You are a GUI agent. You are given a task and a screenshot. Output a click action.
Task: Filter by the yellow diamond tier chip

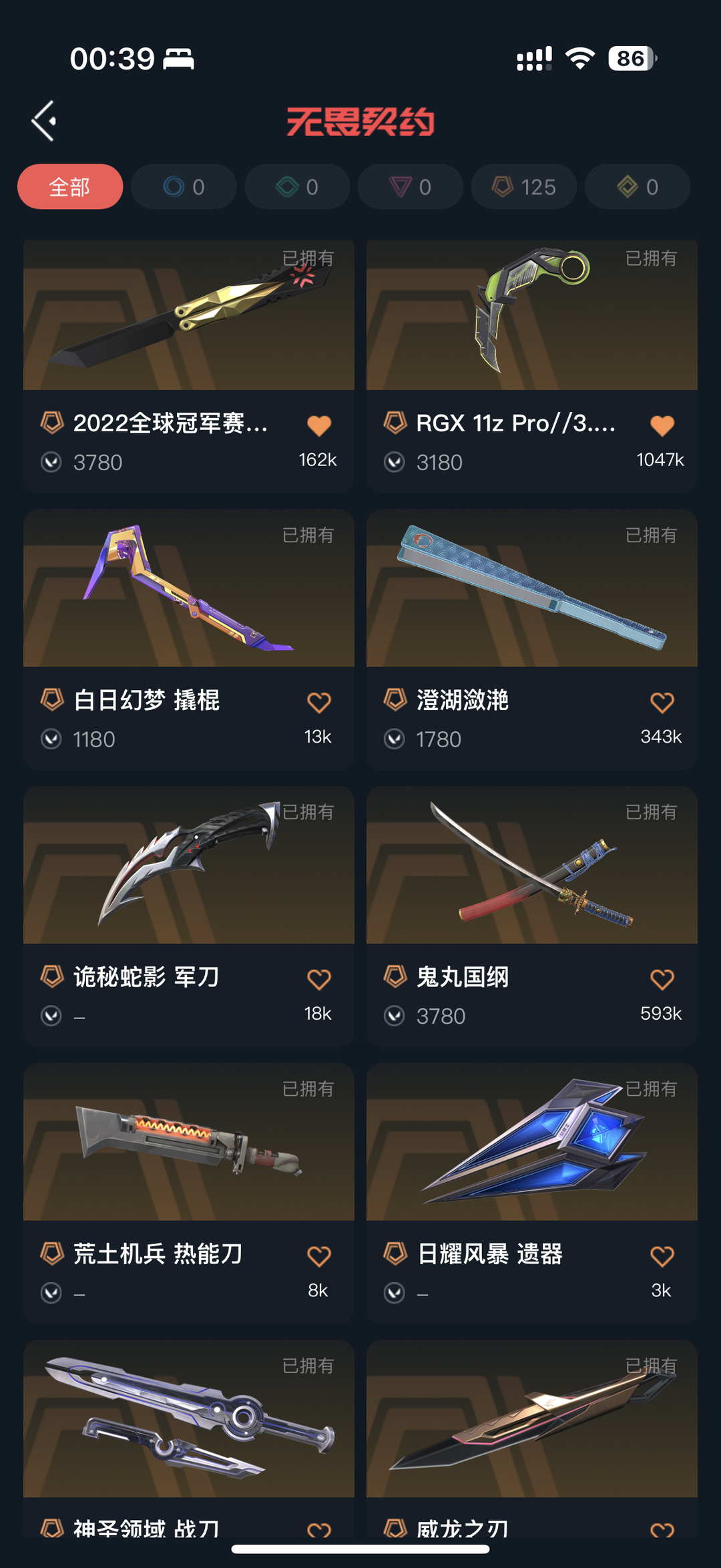coord(638,187)
